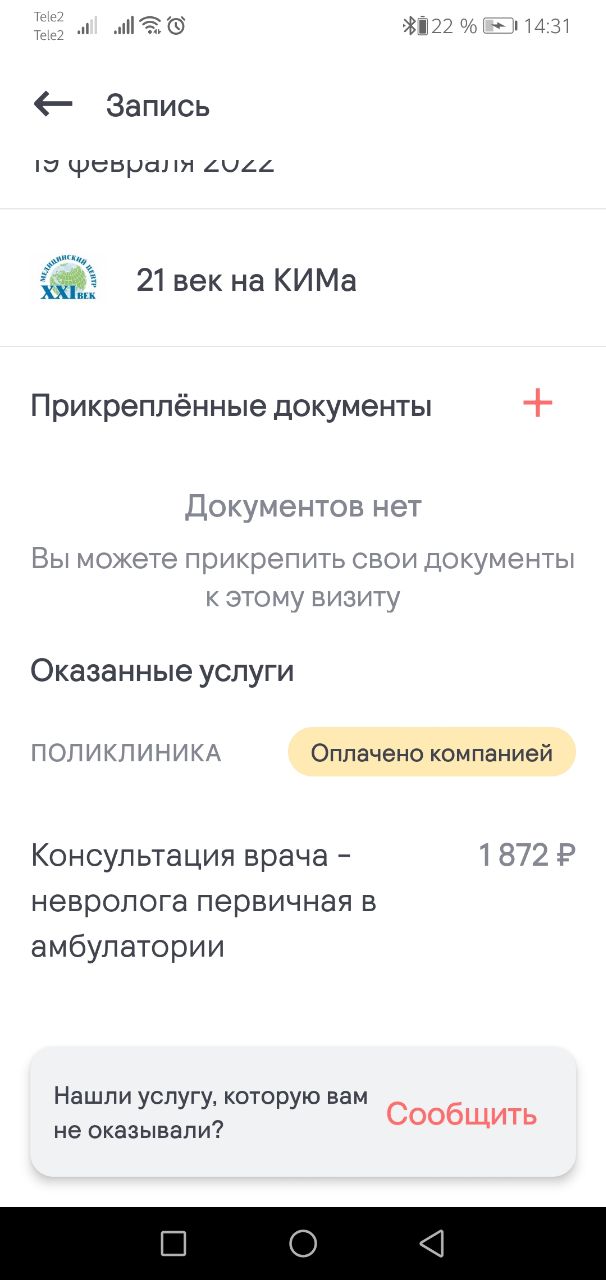This screenshot has width=606, height=1280.
Task: Tap Сообщить to report an unrendered service
Action: (462, 1114)
